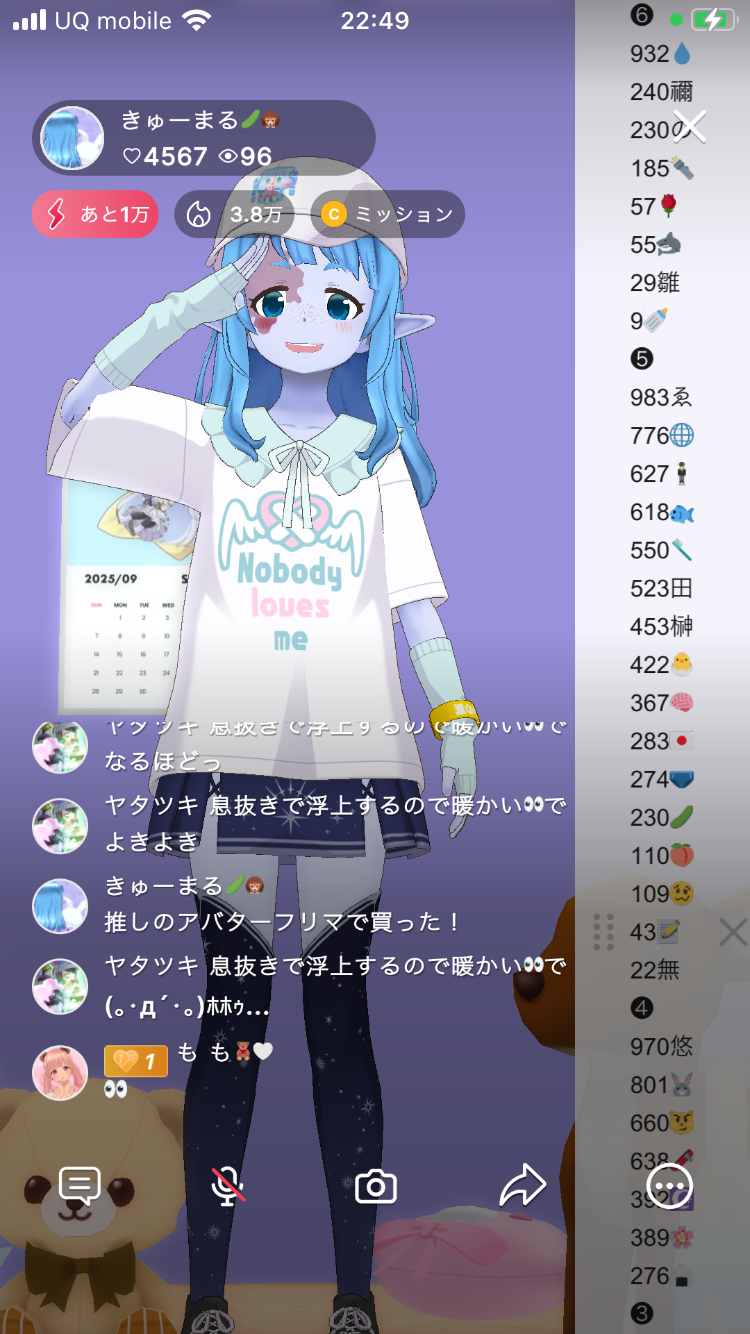The image size is (750, 1334).
Task: Open the more options menu
Action: (670, 1186)
